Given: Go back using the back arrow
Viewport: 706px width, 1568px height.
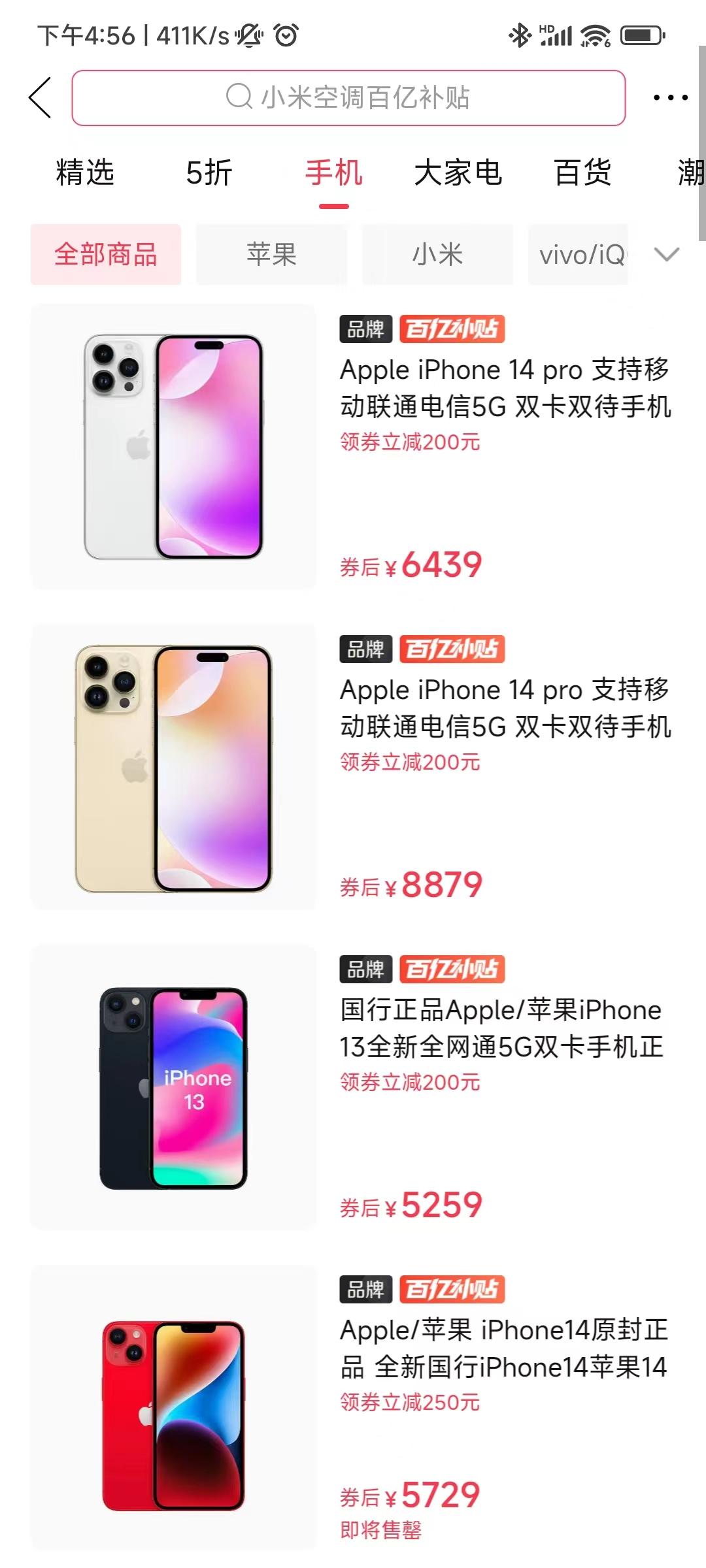Looking at the screenshot, I should pyautogui.click(x=41, y=98).
